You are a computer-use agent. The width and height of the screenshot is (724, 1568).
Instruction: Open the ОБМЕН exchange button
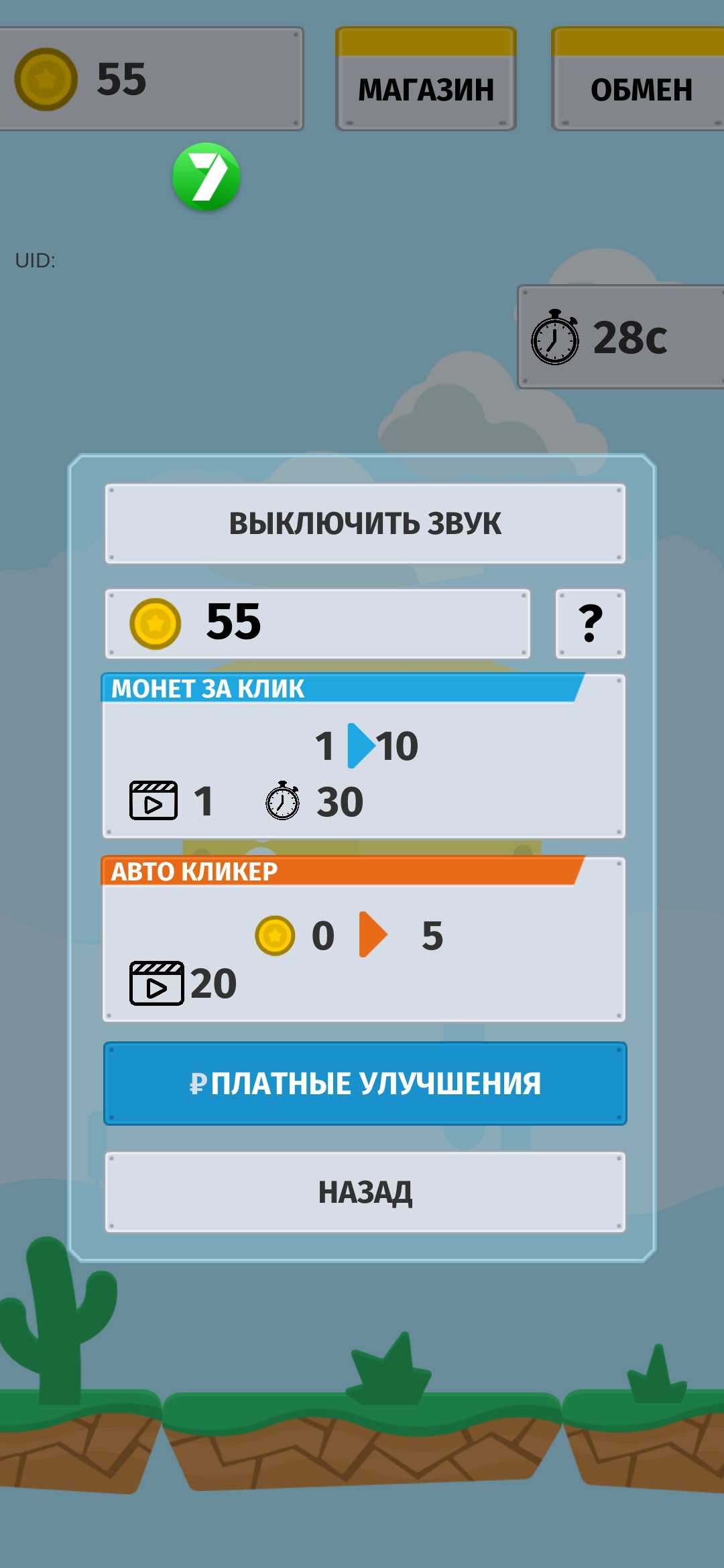pyautogui.click(x=640, y=80)
